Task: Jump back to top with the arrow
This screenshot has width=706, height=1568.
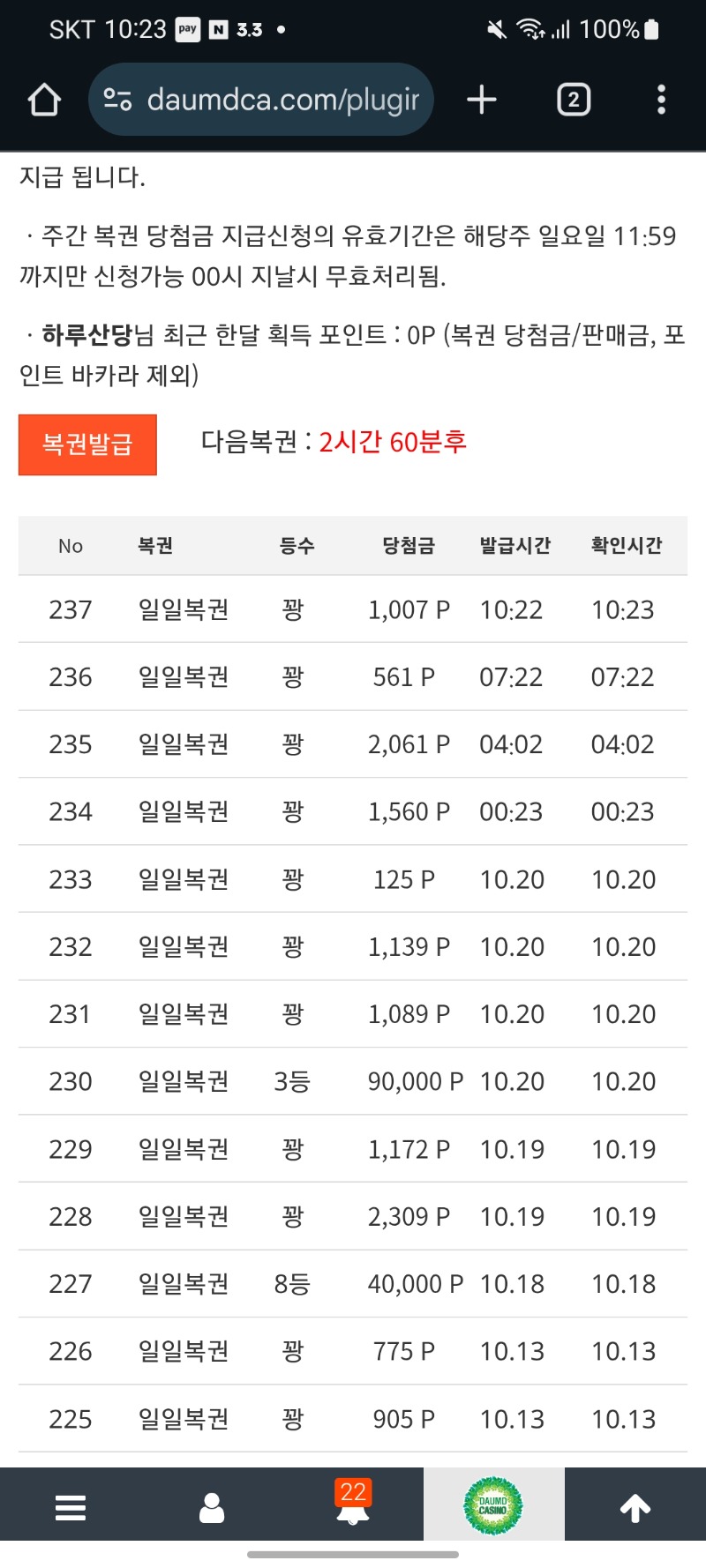Action: [x=635, y=1507]
